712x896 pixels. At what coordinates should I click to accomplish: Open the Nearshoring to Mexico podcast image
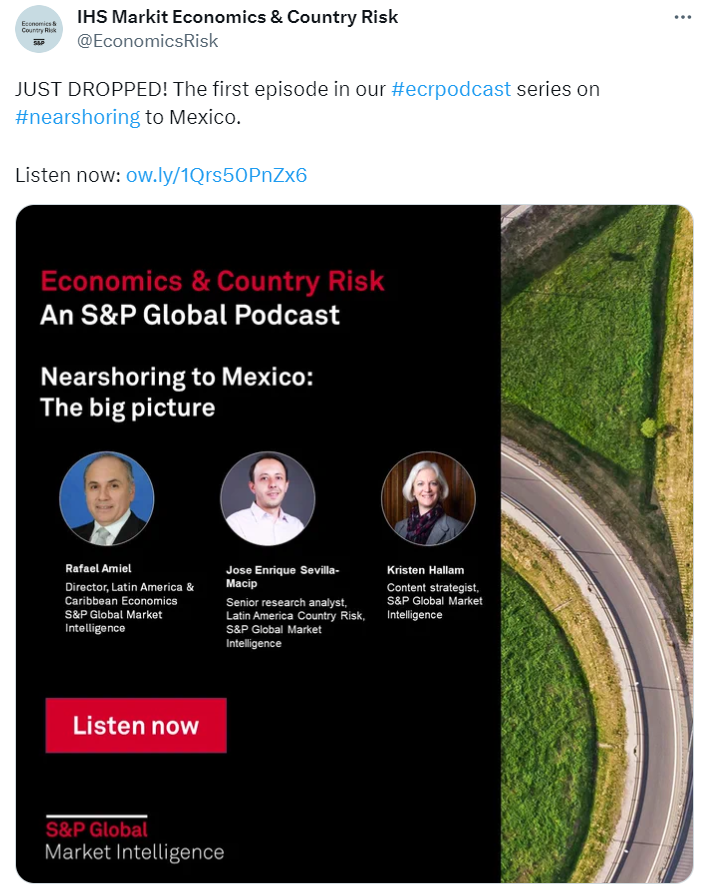(354, 543)
